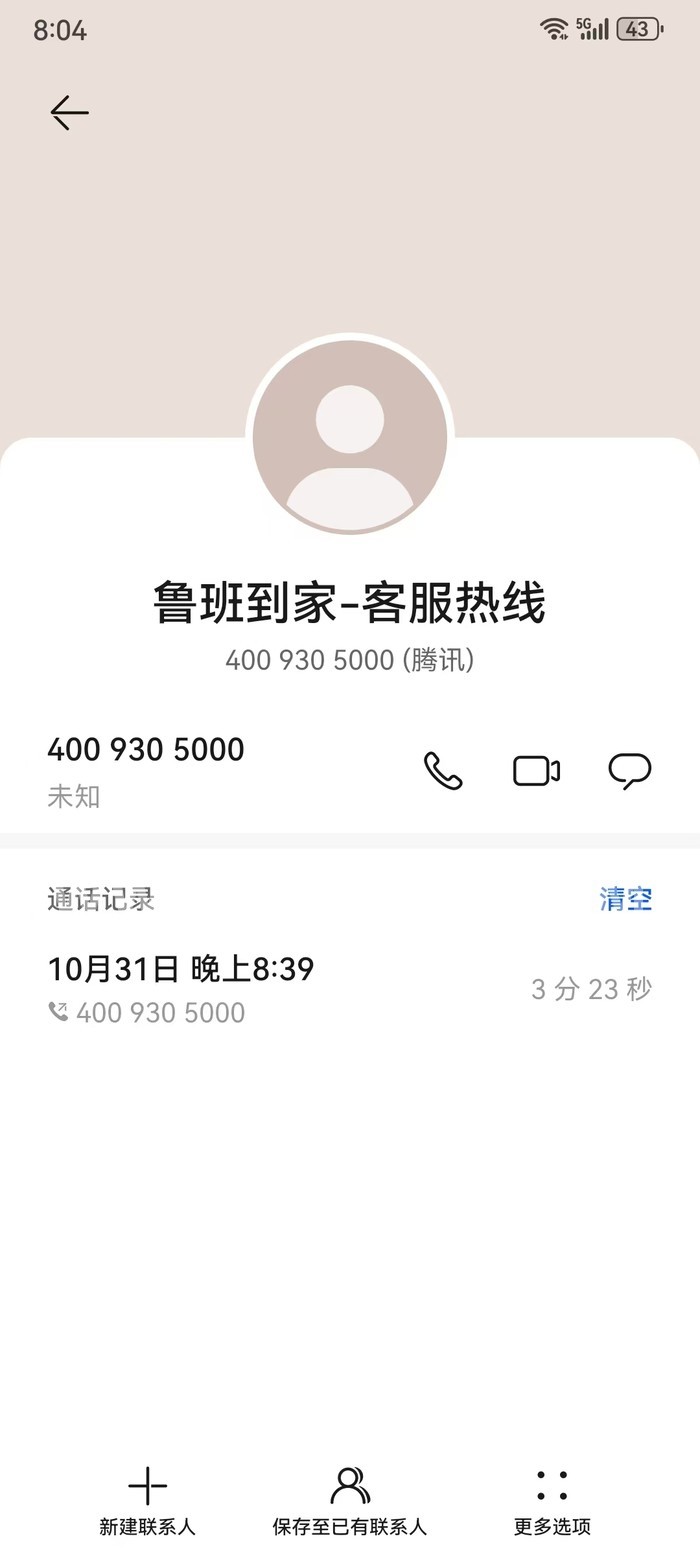Create a new contact via 新建联系人
The height and width of the screenshot is (1556, 700).
(147, 1500)
